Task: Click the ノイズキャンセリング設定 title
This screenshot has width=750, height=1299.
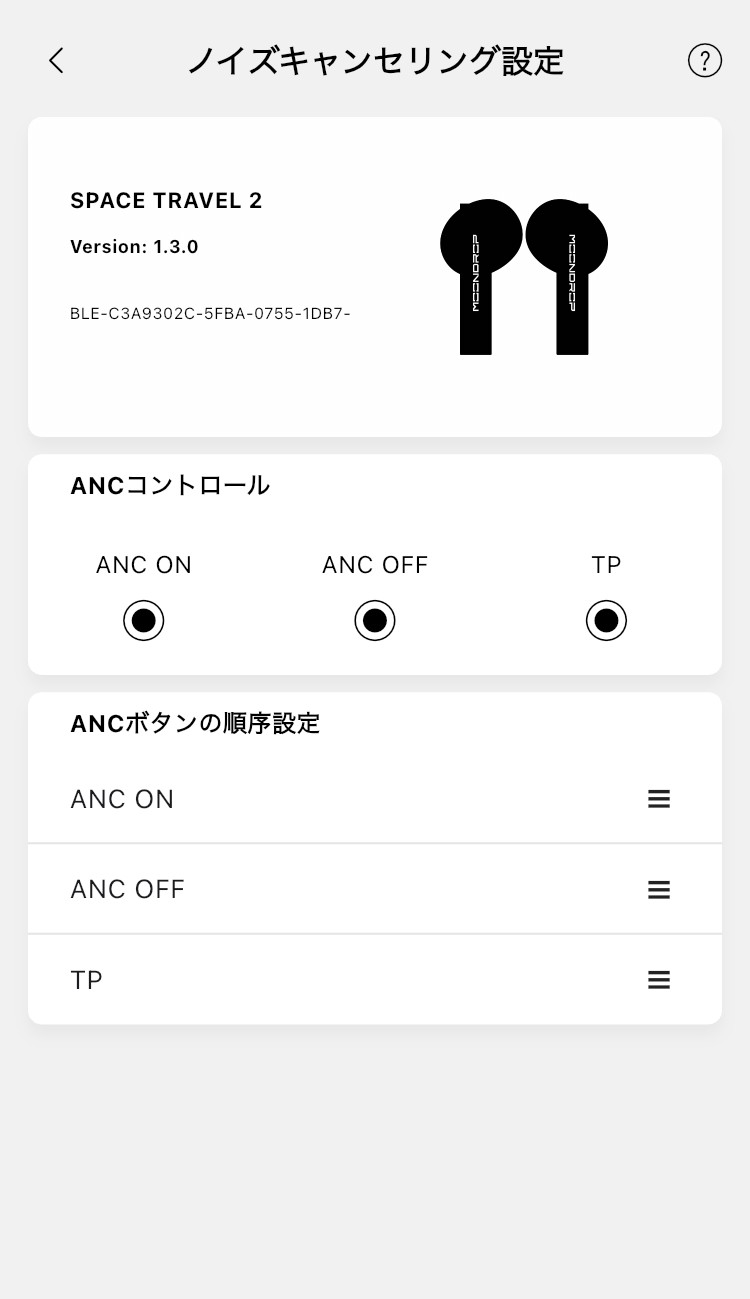Action: [x=375, y=60]
